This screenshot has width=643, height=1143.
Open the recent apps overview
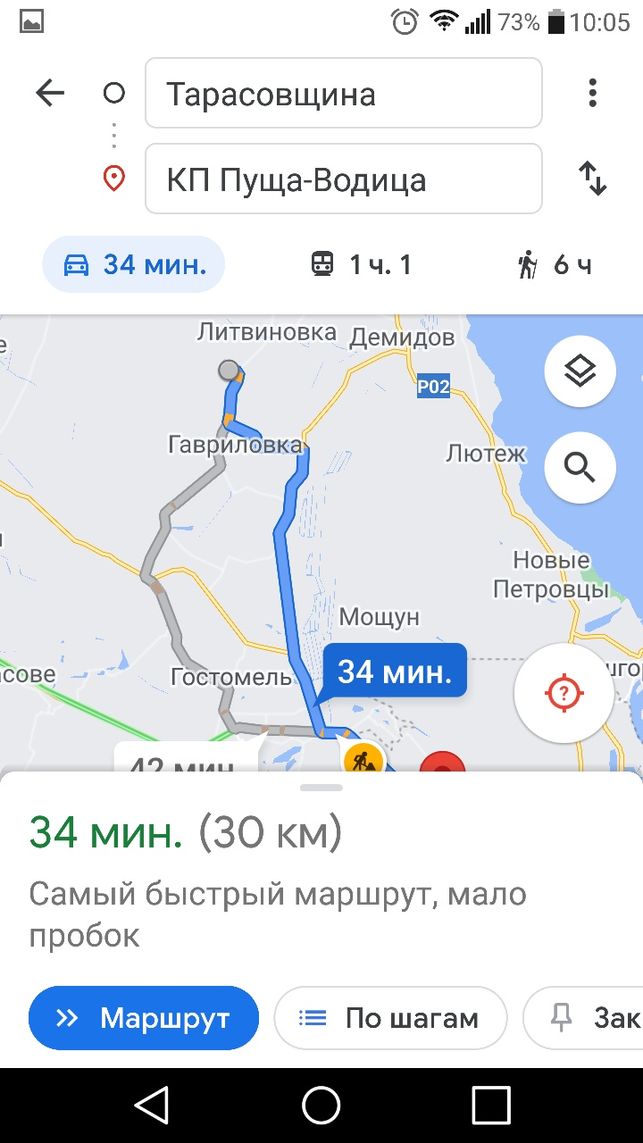point(491,1105)
